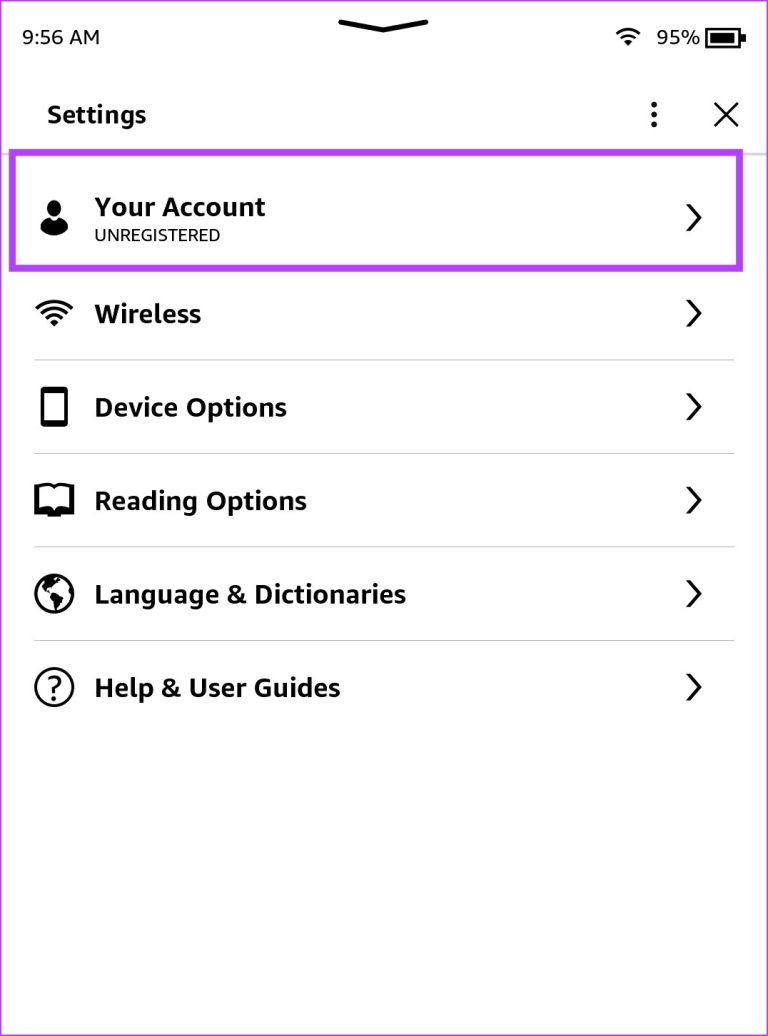Select the Reading Options open-book icon
Screen dimensions: 768x1036
point(54,500)
